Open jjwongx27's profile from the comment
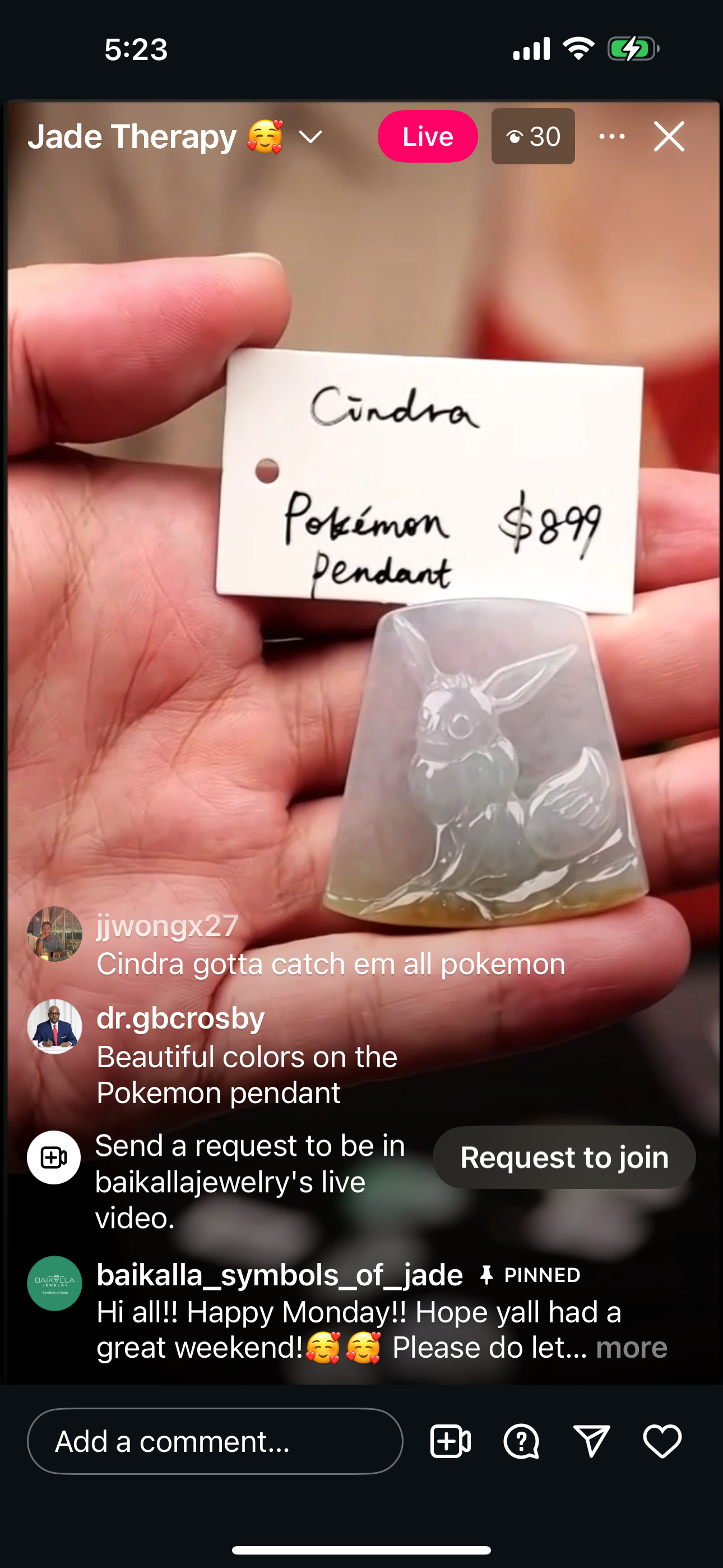The image size is (723, 1568). click(168, 925)
